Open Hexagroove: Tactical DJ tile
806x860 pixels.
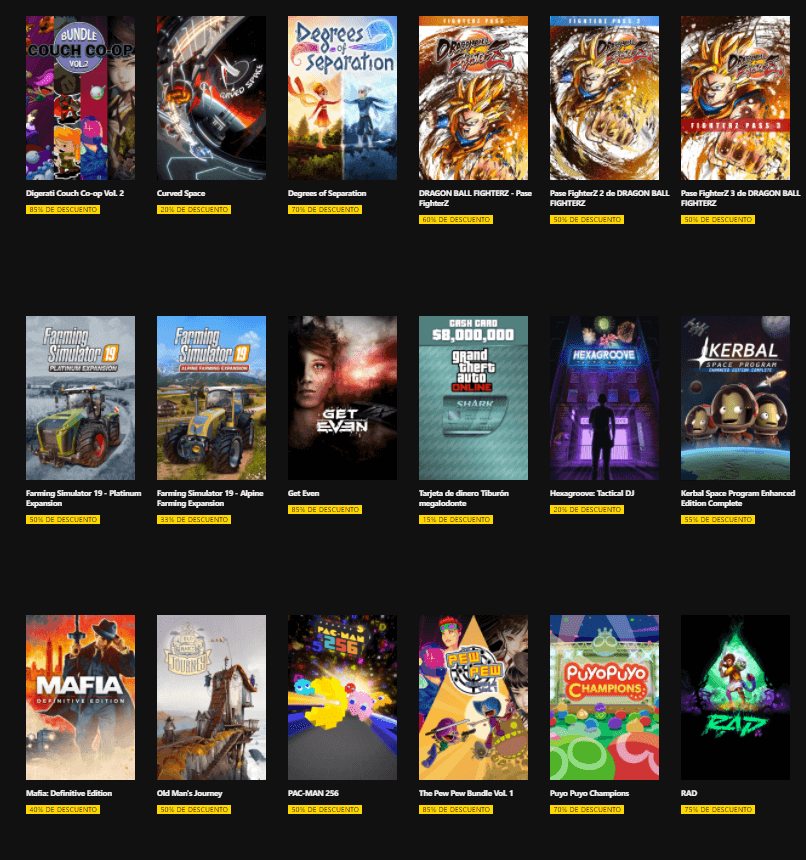click(x=604, y=398)
